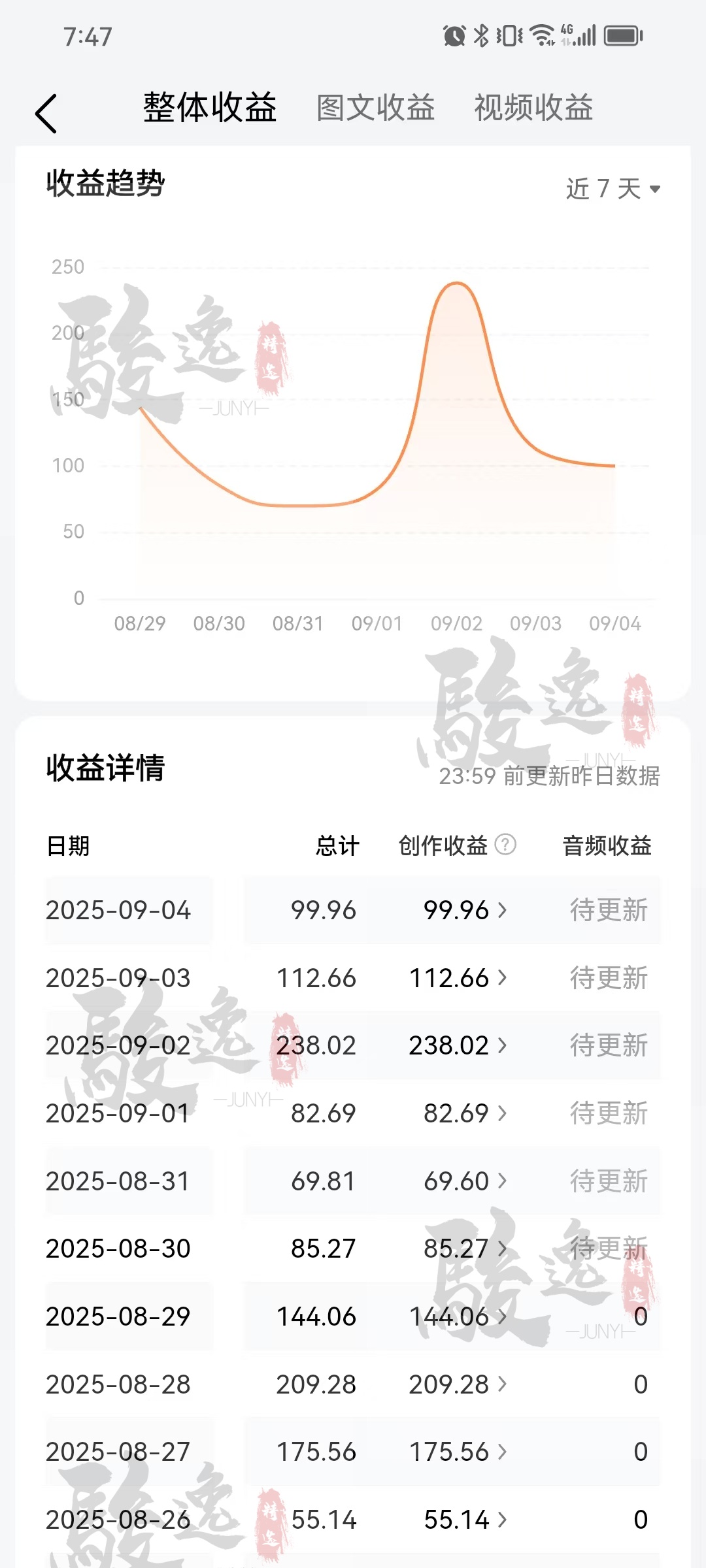This screenshot has height=1568, width=706.
Task: Switch to the 图文收益 tab
Action: click(375, 108)
